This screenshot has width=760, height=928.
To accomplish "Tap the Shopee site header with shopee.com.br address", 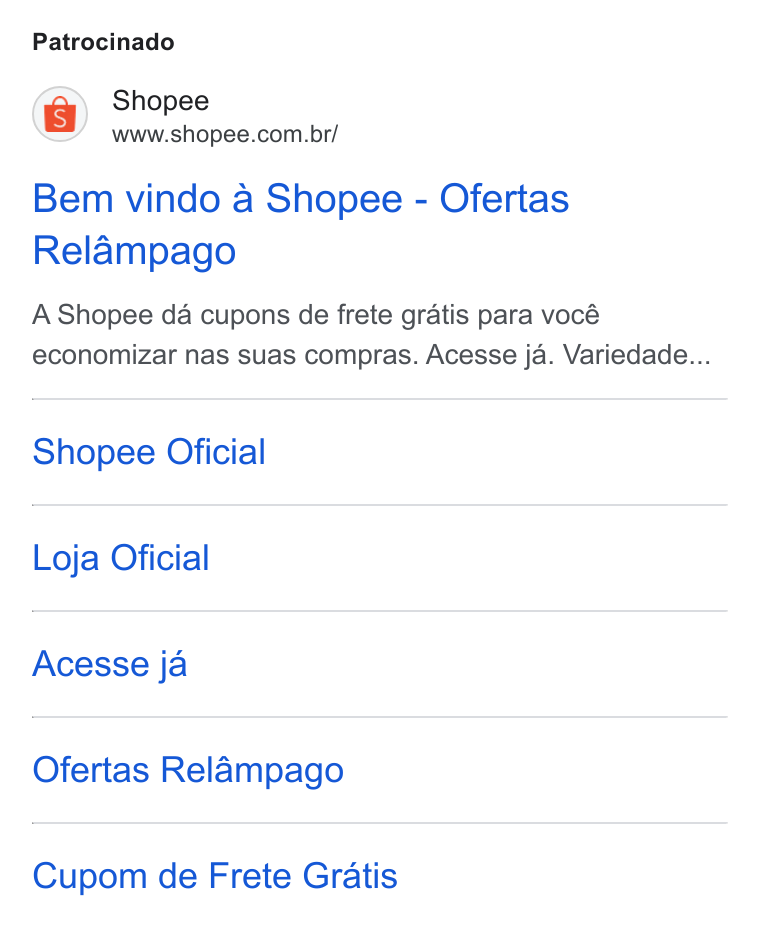I will [x=185, y=115].
